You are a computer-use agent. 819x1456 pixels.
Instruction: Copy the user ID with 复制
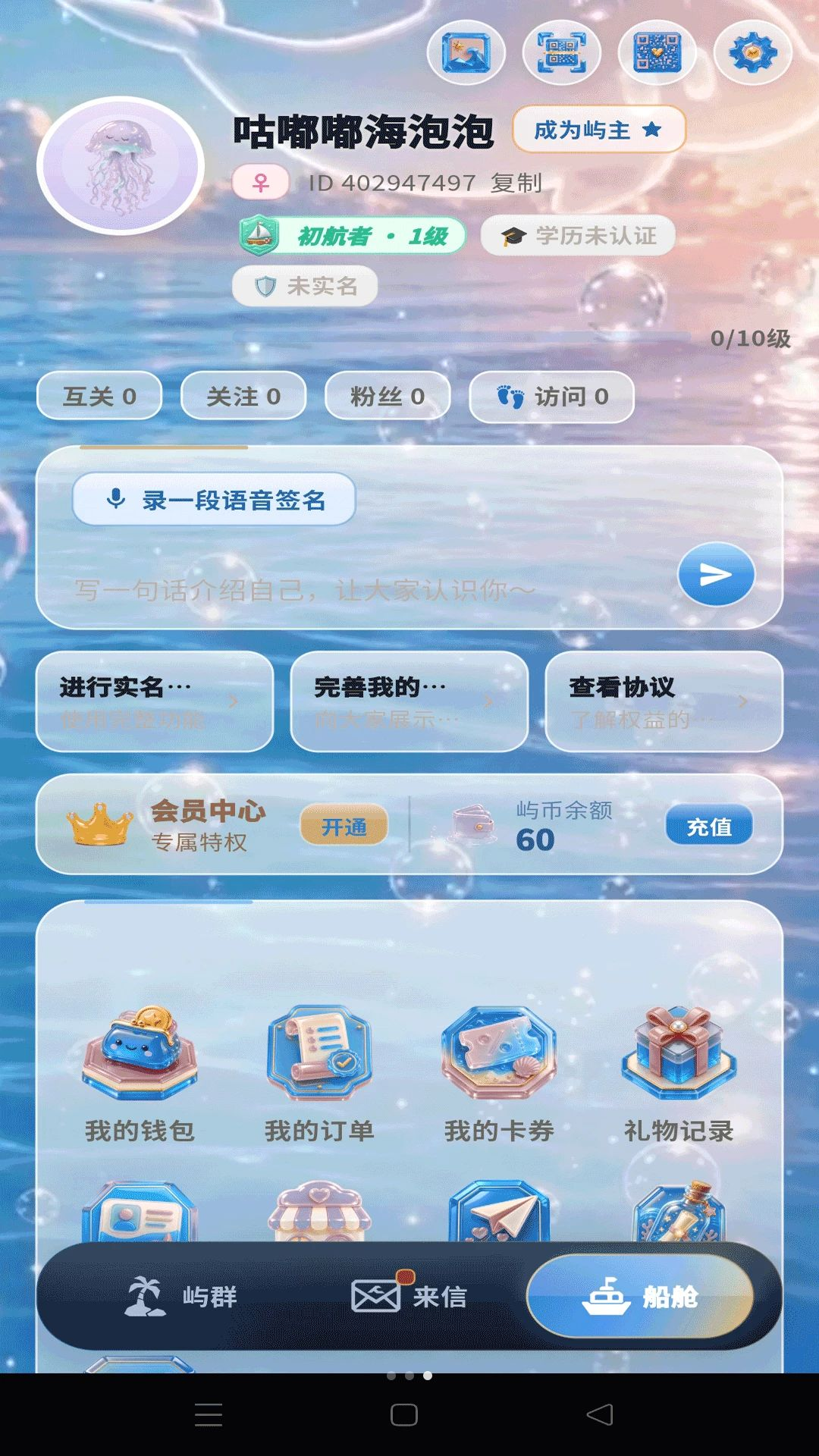tap(516, 183)
